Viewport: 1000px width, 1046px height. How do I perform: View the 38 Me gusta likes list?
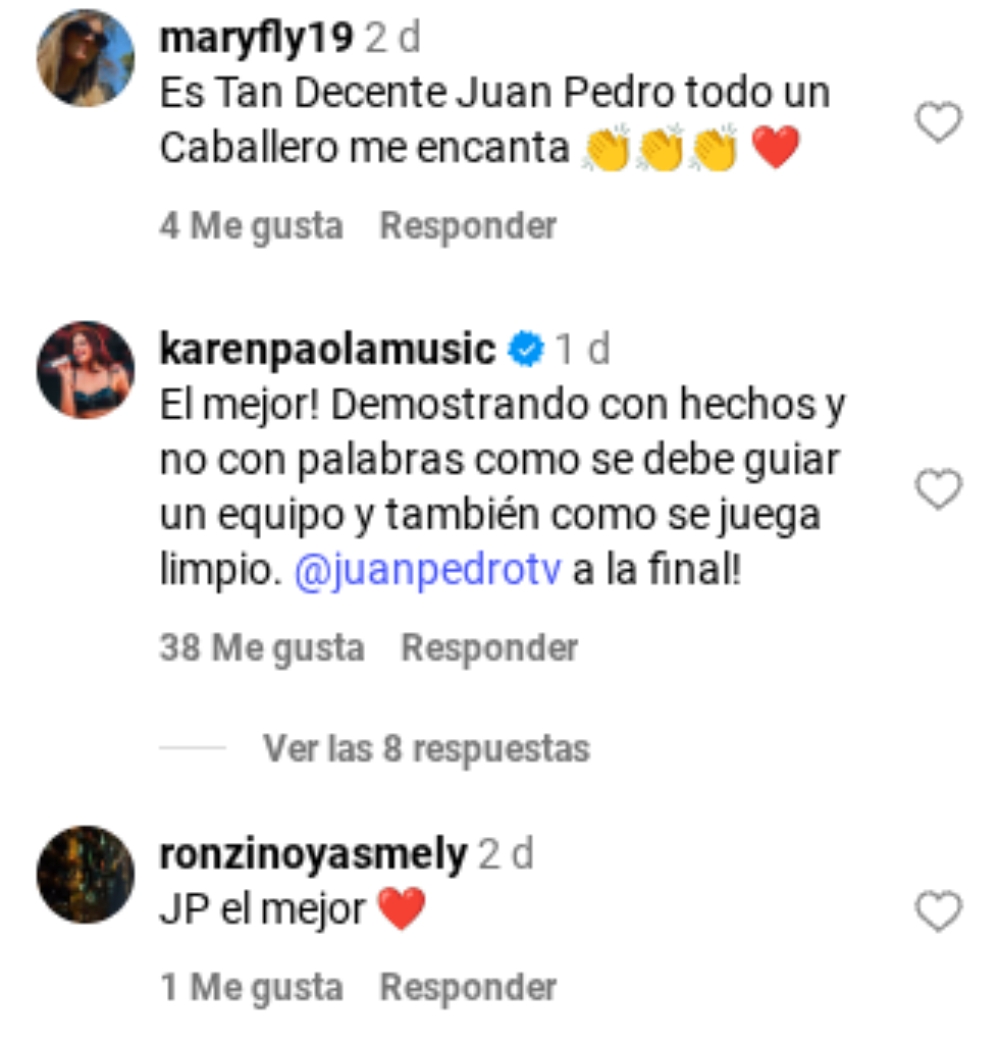click(x=261, y=648)
